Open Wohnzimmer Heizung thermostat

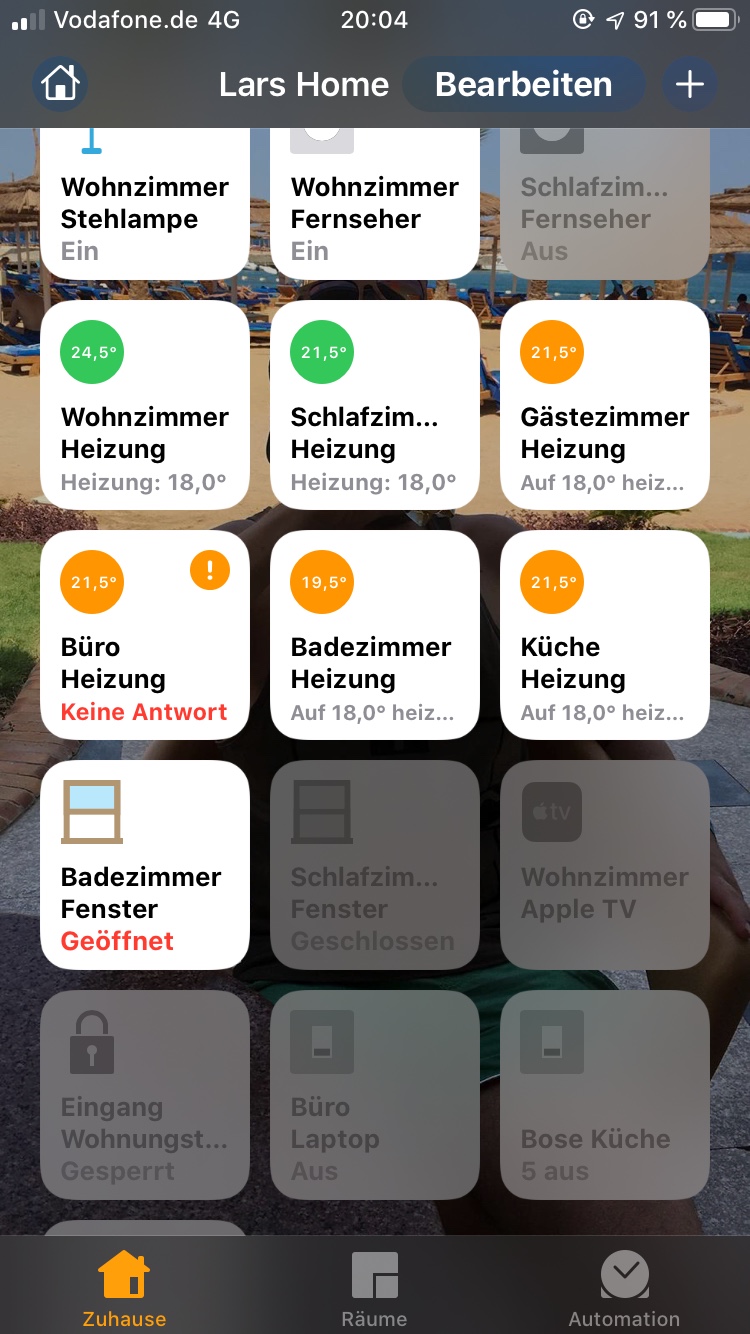coord(145,405)
